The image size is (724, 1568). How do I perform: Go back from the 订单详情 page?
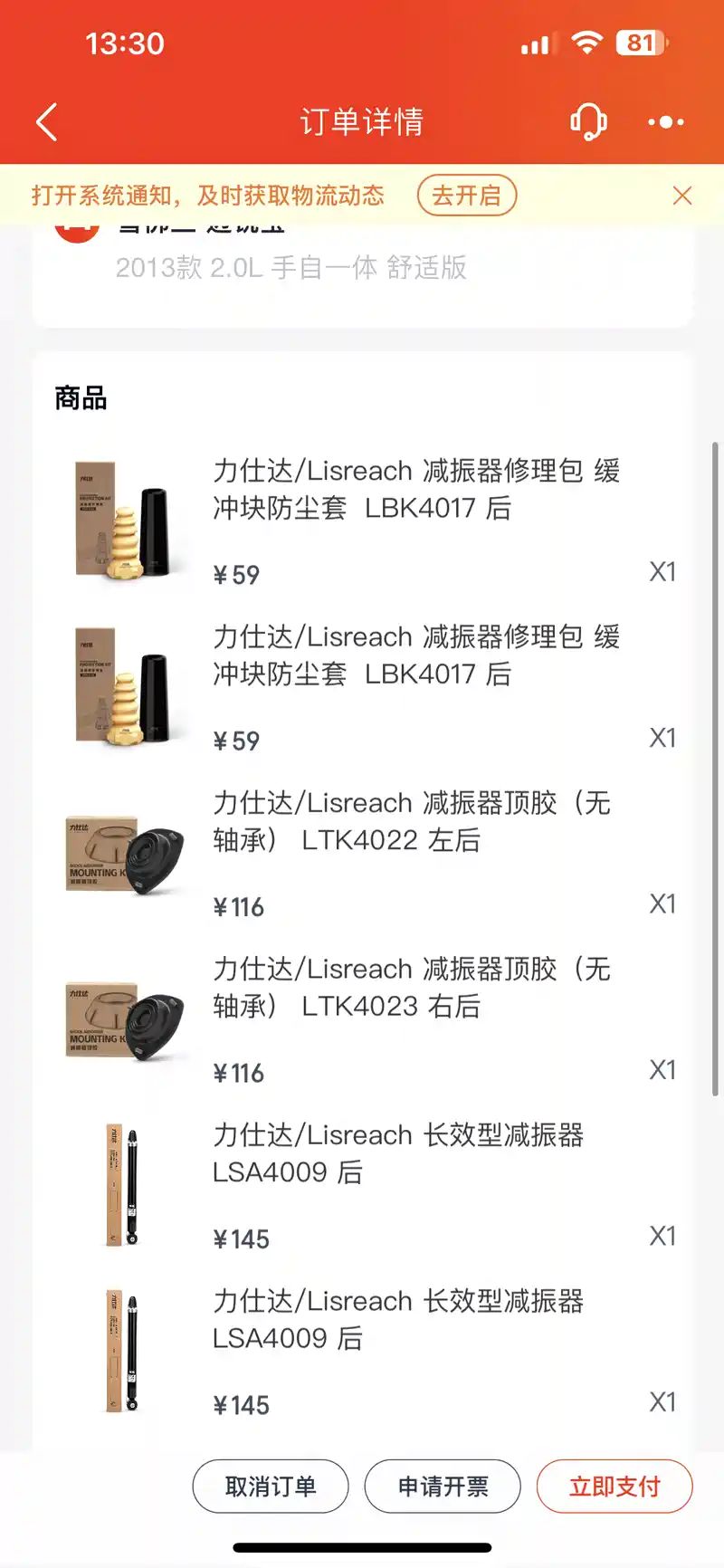click(47, 122)
